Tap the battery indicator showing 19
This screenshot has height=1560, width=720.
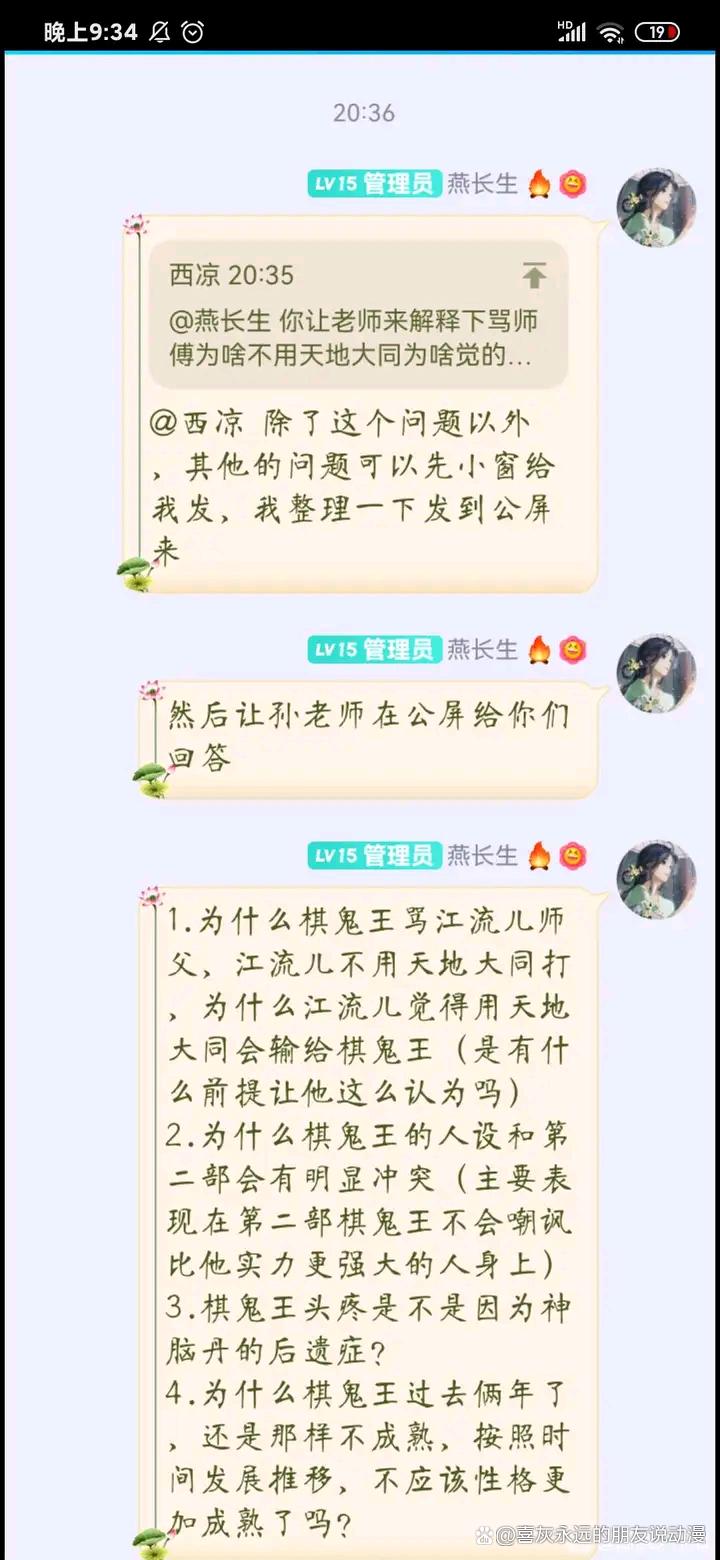click(658, 30)
